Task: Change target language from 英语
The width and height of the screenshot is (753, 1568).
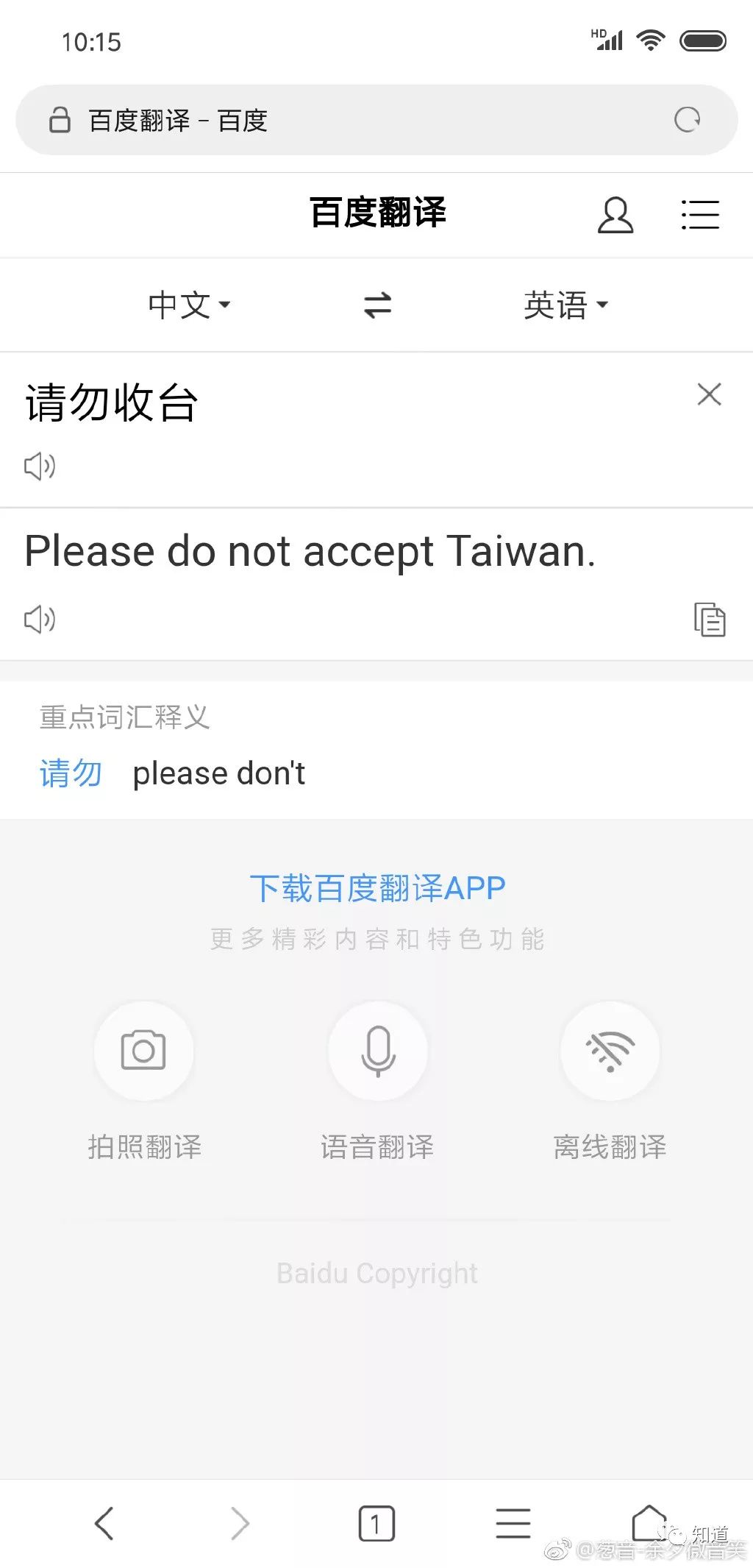Action: 565,305
